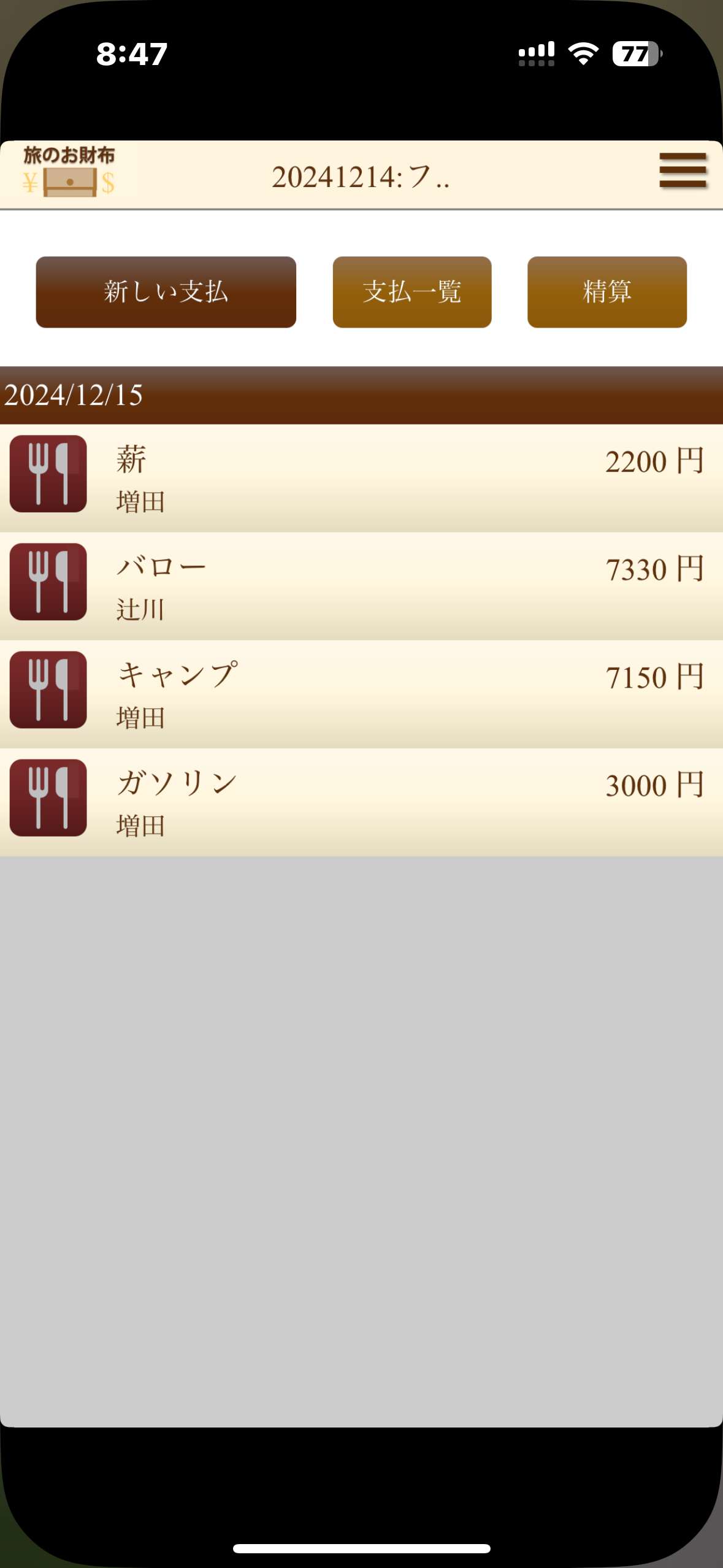723x1568 pixels.
Task: Select the キャンプ 7150円 payment entry
Action: [x=361, y=694]
